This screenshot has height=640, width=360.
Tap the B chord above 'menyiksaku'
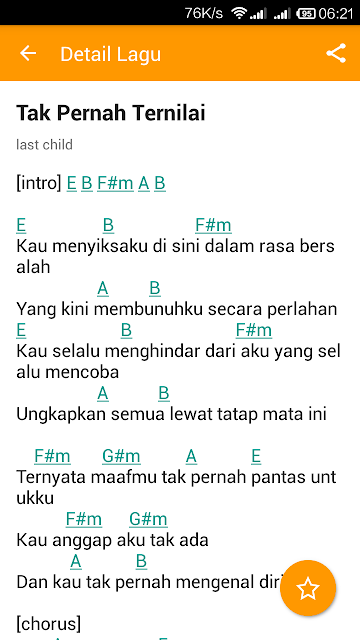tap(108, 225)
